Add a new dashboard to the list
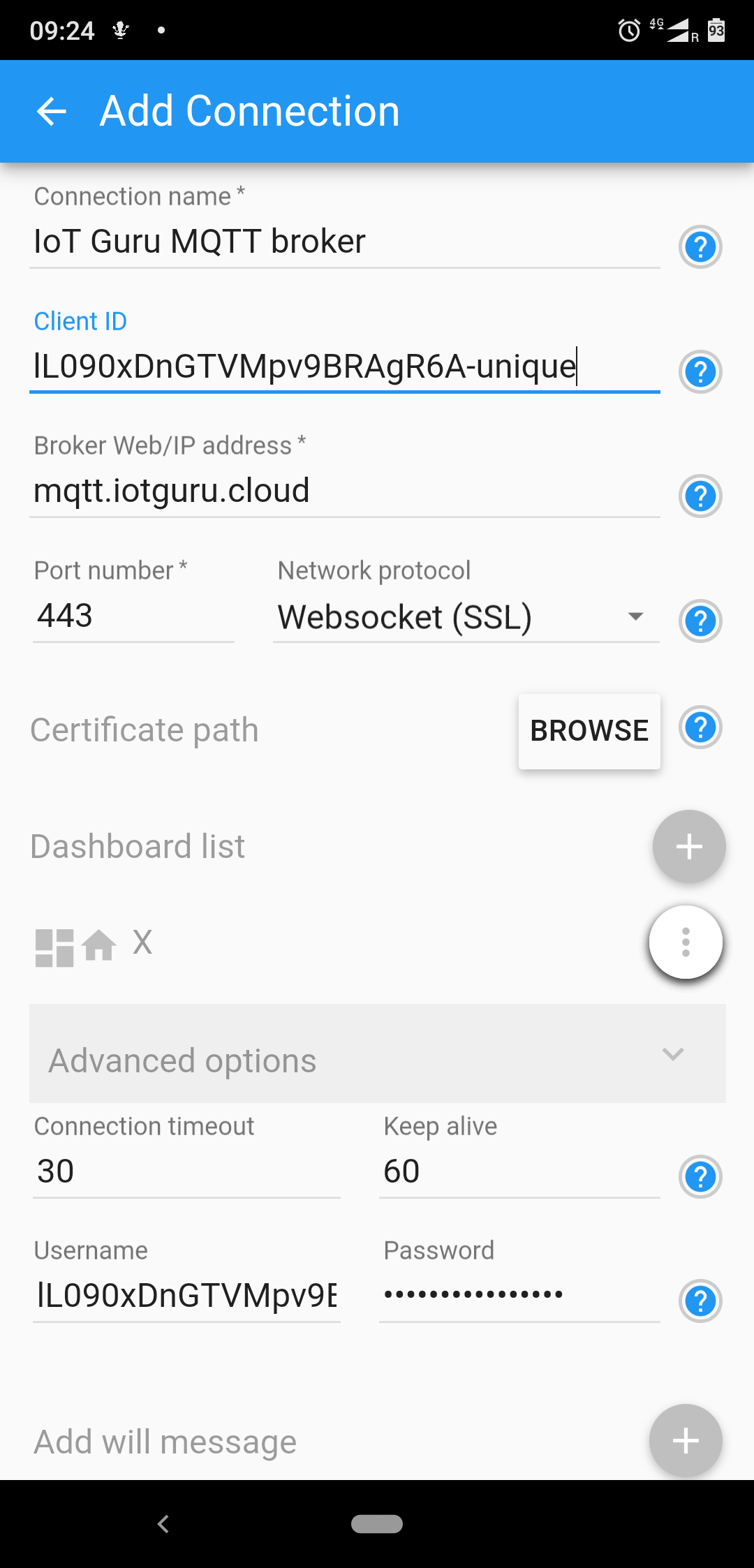Viewport: 754px width, 1568px height. tap(688, 846)
